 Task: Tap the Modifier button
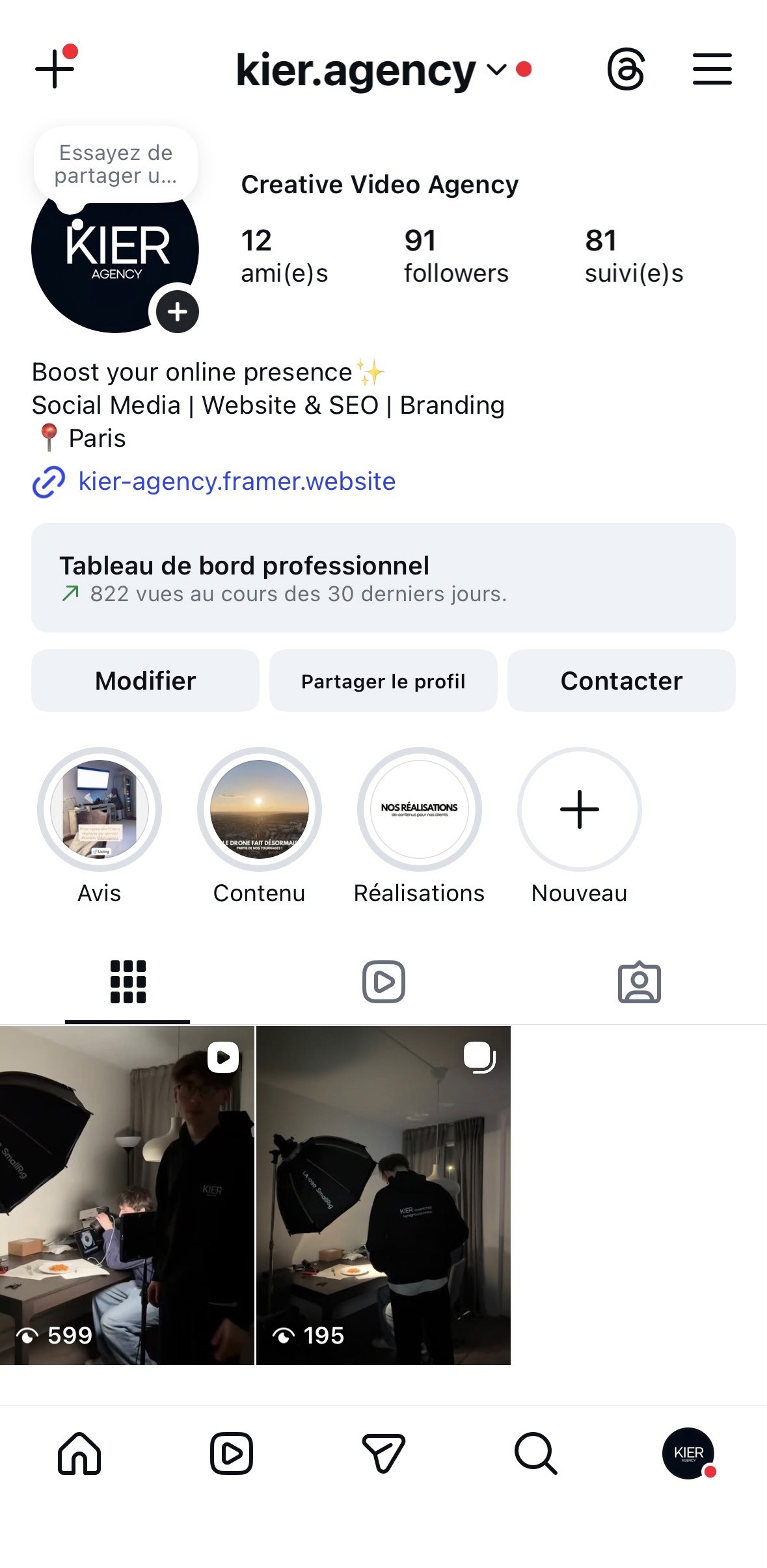pos(145,681)
